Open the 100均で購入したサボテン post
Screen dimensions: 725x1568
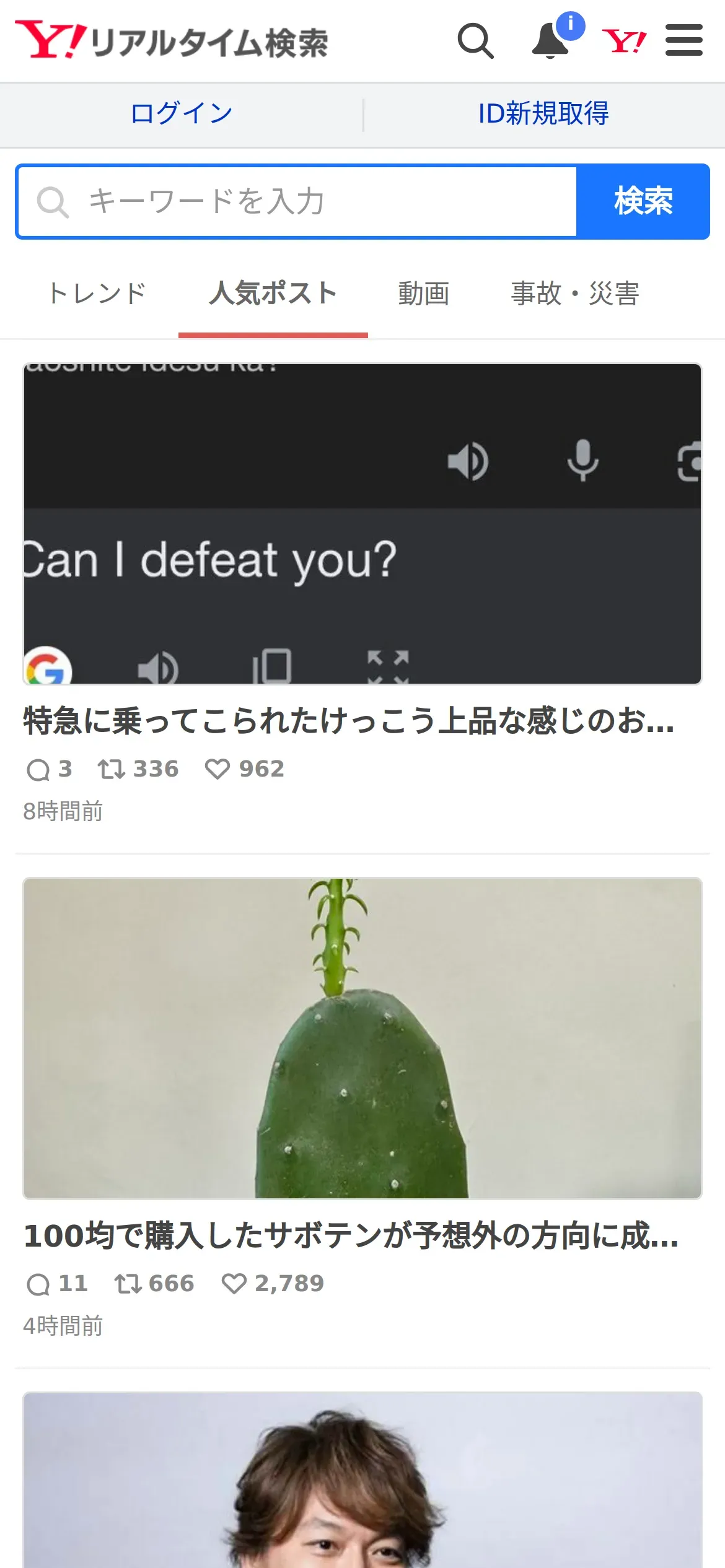click(x=351, y=1235)
